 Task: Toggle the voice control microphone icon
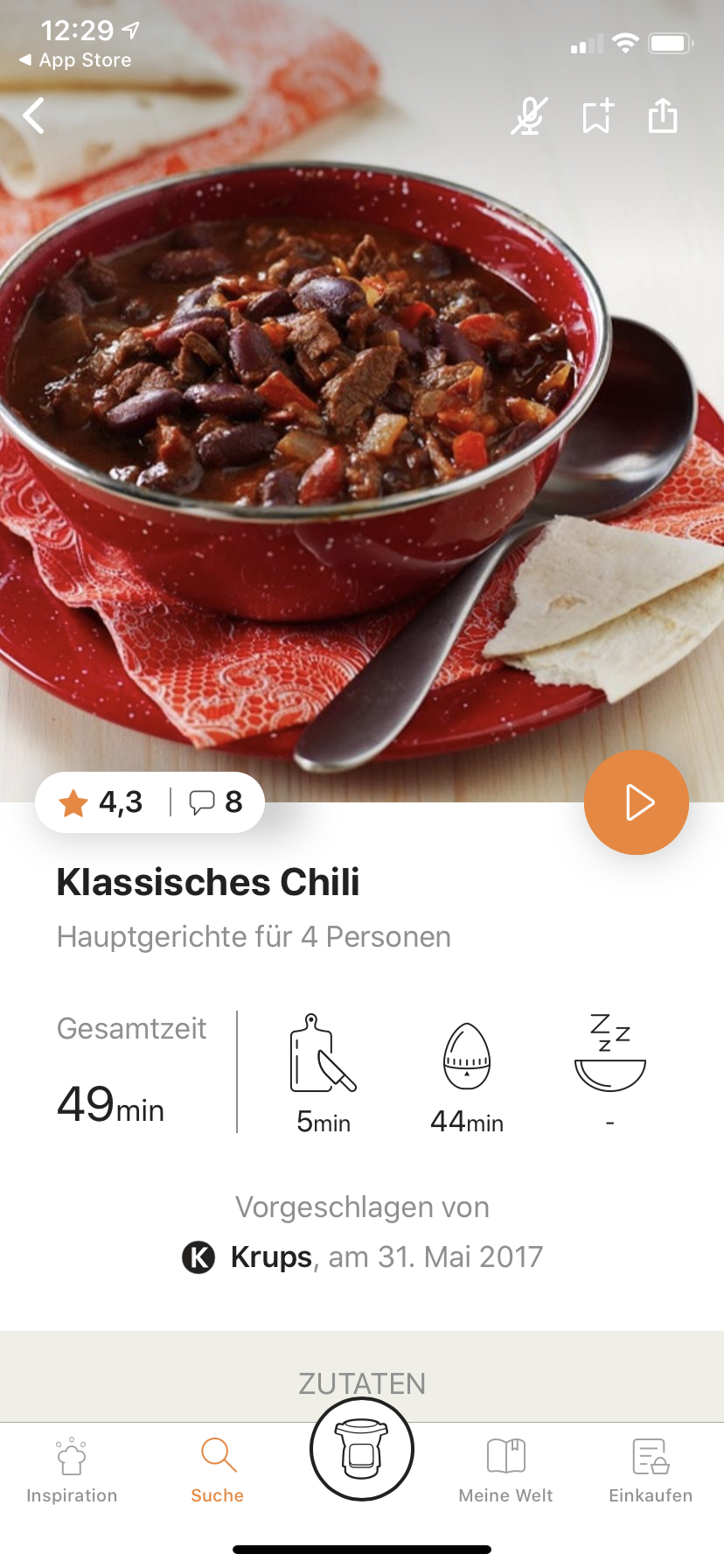coord(529,116)
